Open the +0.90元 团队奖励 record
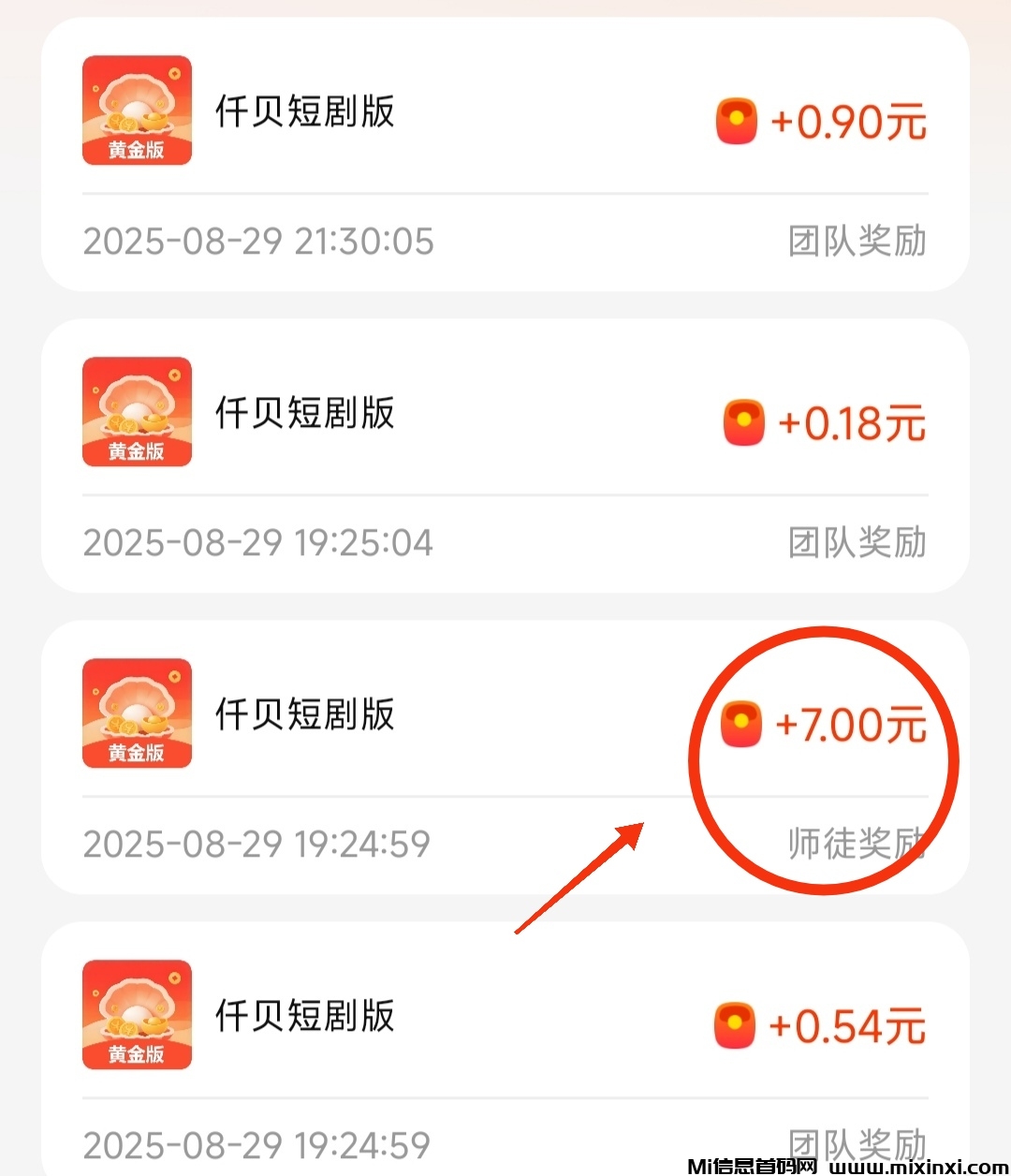The image size is (1011, 1176). (x=505, y=154)
